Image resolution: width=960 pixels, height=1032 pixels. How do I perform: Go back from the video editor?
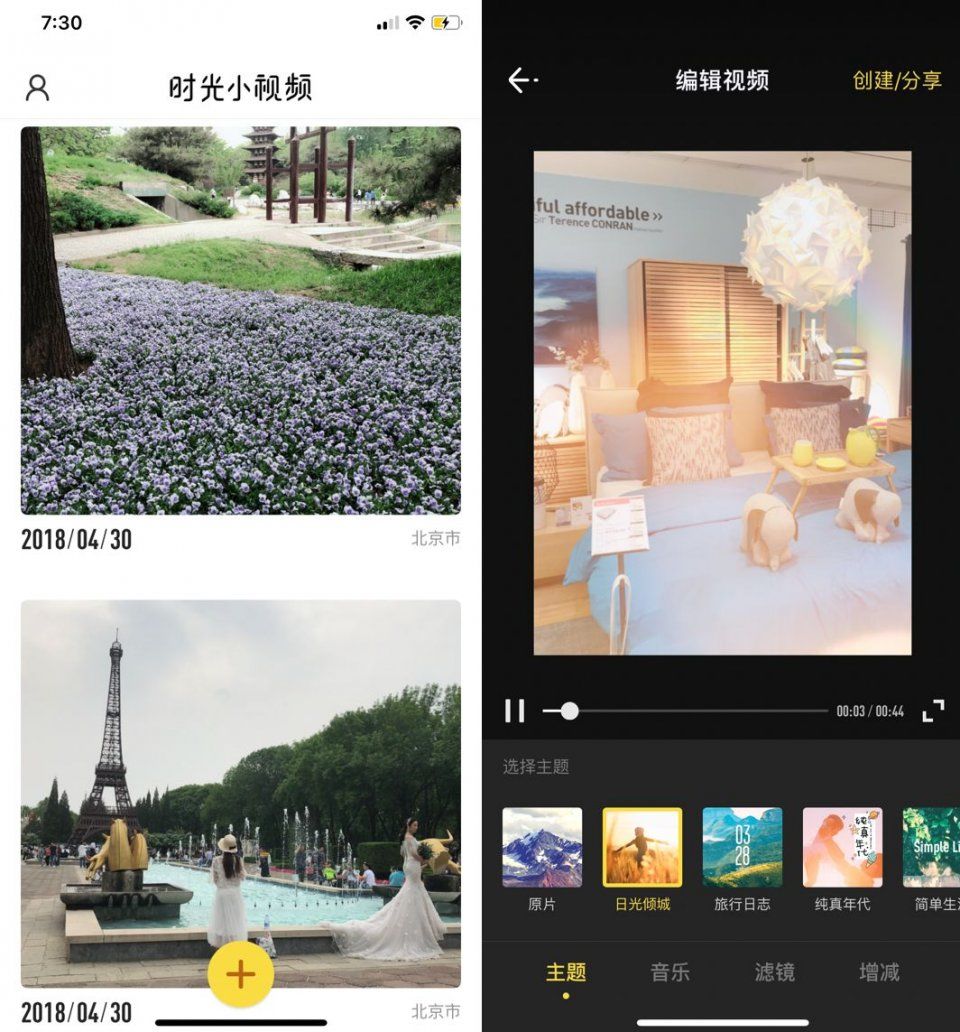click(x=522, y=80)
